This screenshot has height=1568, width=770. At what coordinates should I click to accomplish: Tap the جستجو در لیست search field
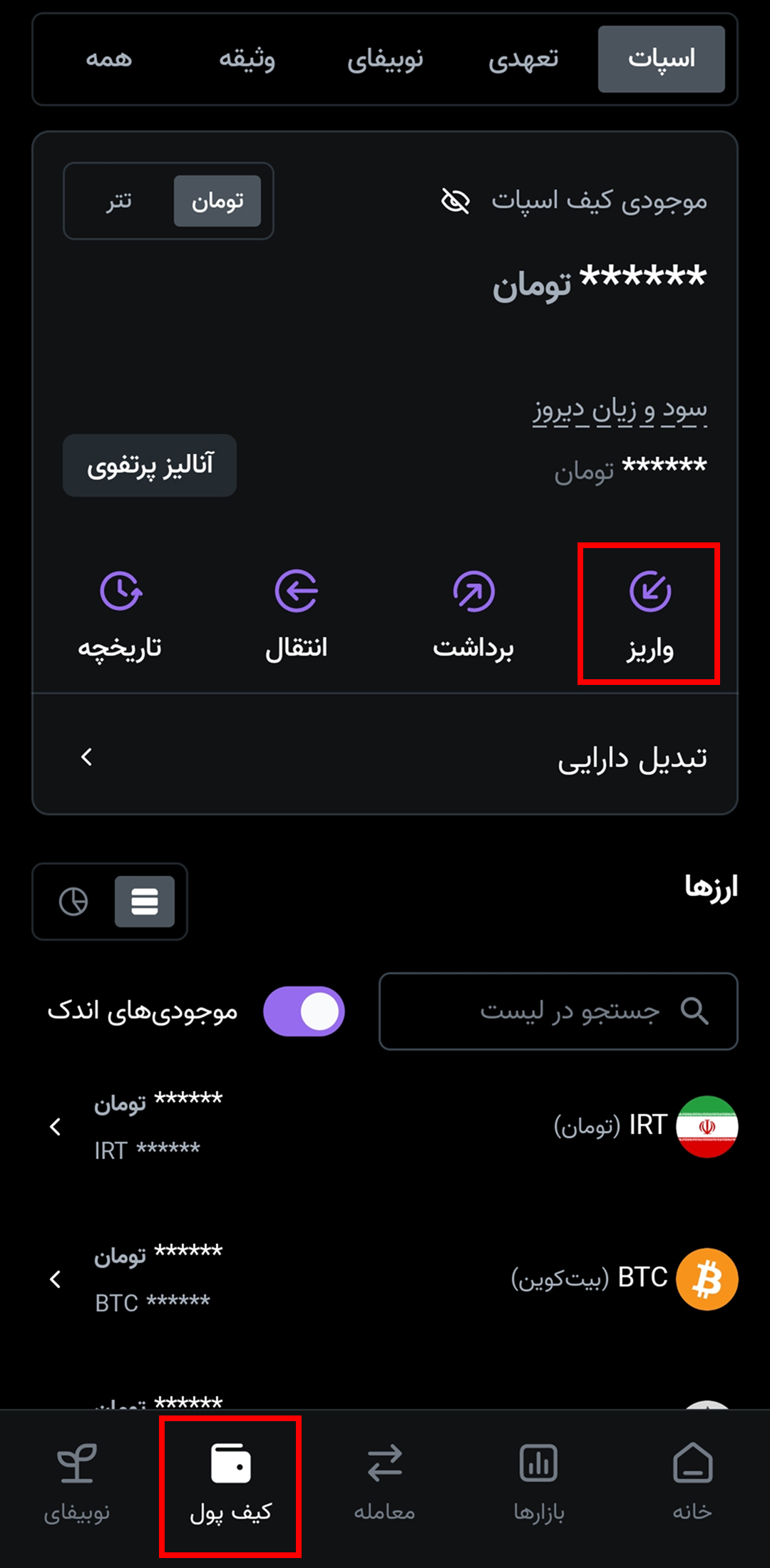(x=558, y=1011)
